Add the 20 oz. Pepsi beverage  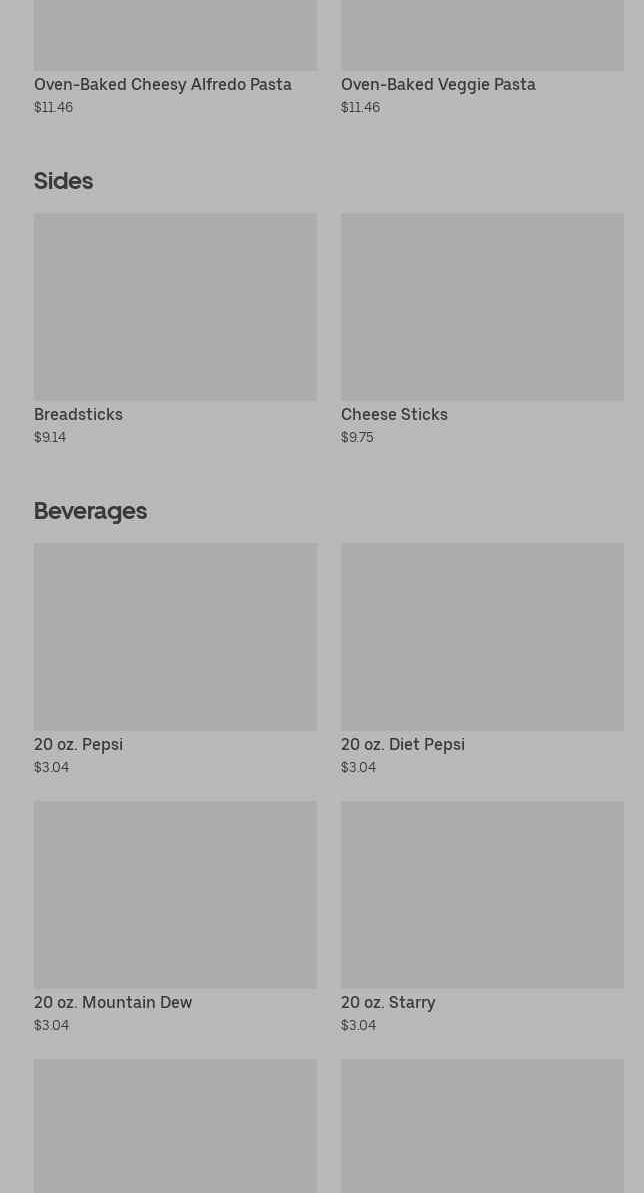(175, 660)
